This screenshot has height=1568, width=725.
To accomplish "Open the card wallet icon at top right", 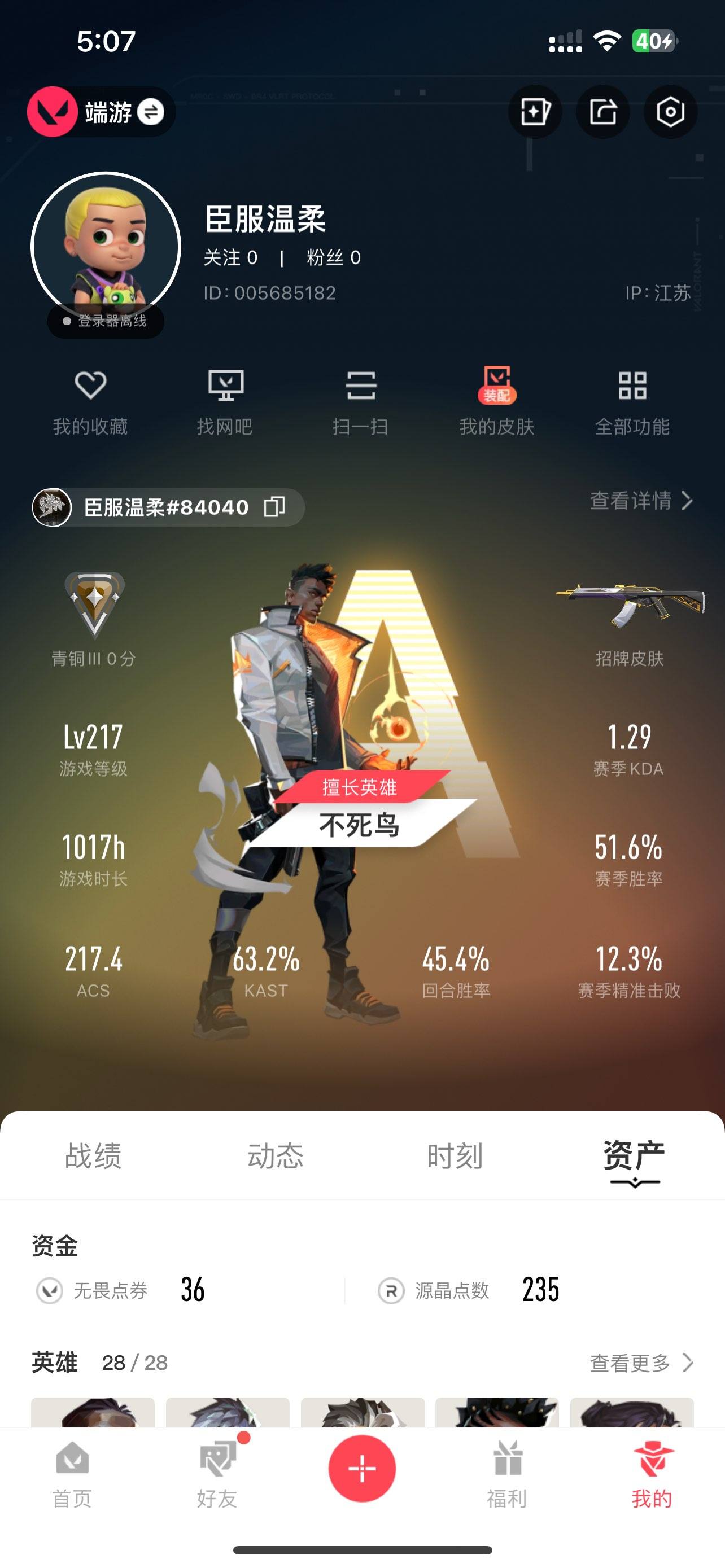I will 535,111.
